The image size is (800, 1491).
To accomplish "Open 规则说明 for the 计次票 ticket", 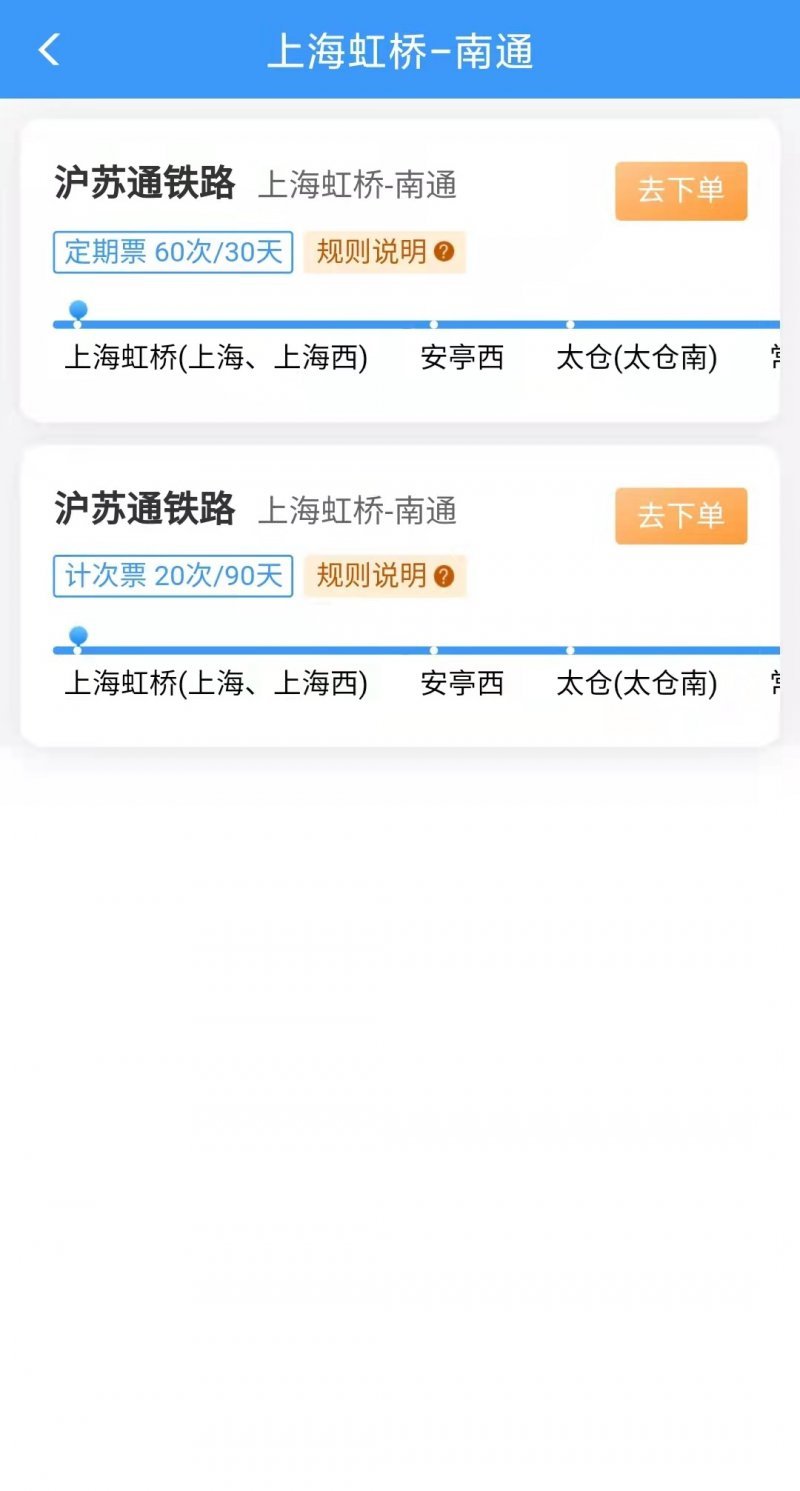I will (385, 576).
